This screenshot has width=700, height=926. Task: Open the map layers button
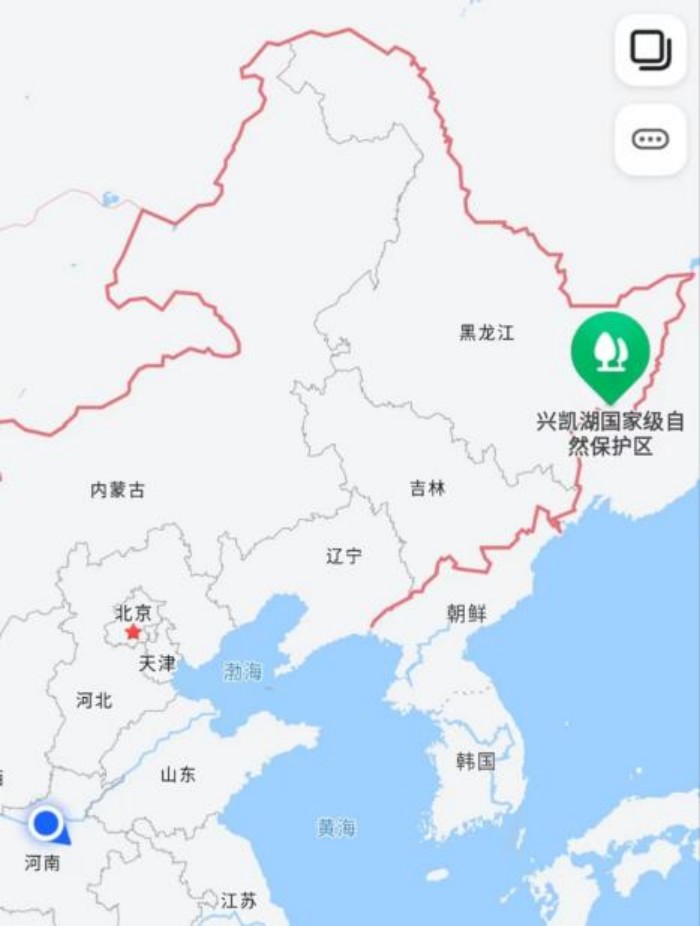[650, 50]
